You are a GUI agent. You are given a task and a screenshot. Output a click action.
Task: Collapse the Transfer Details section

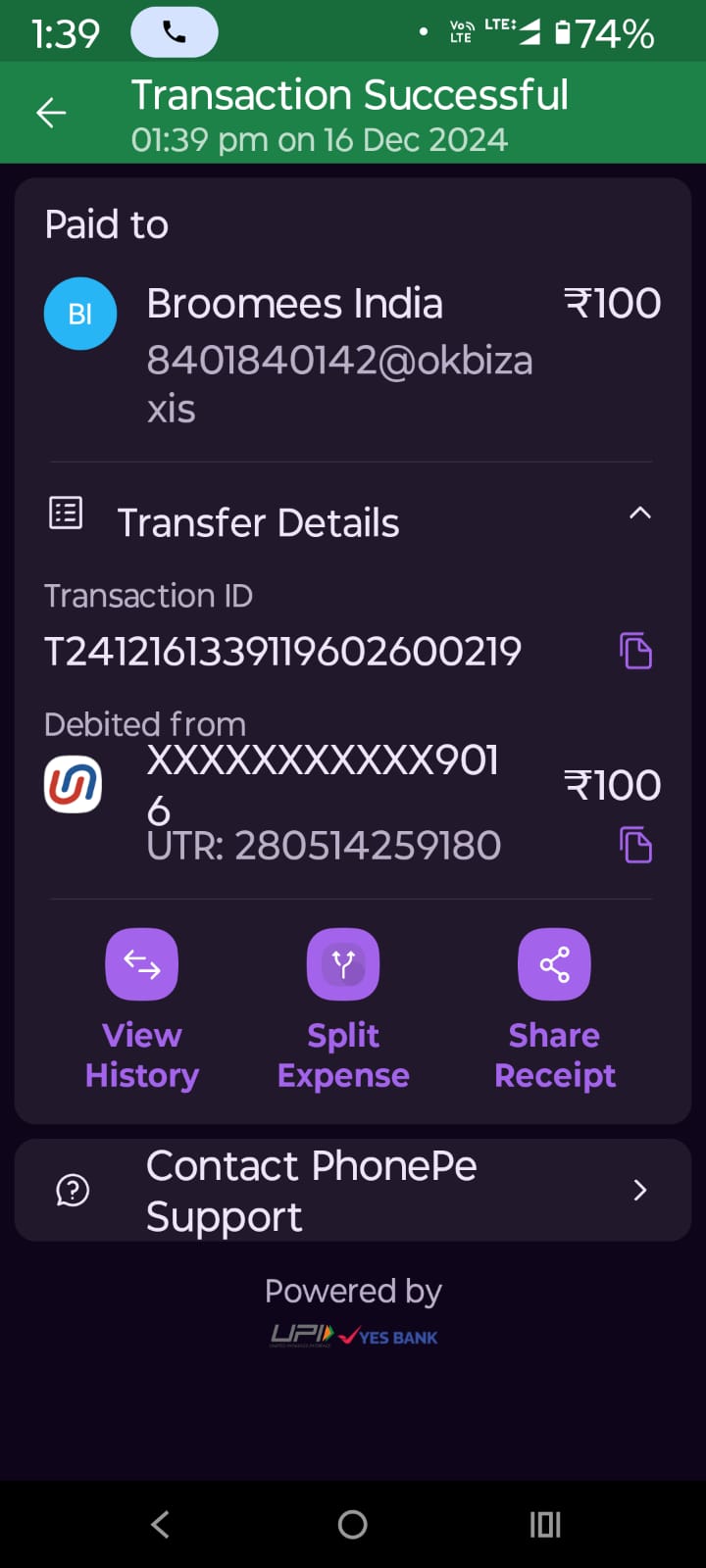pos(639,513)
